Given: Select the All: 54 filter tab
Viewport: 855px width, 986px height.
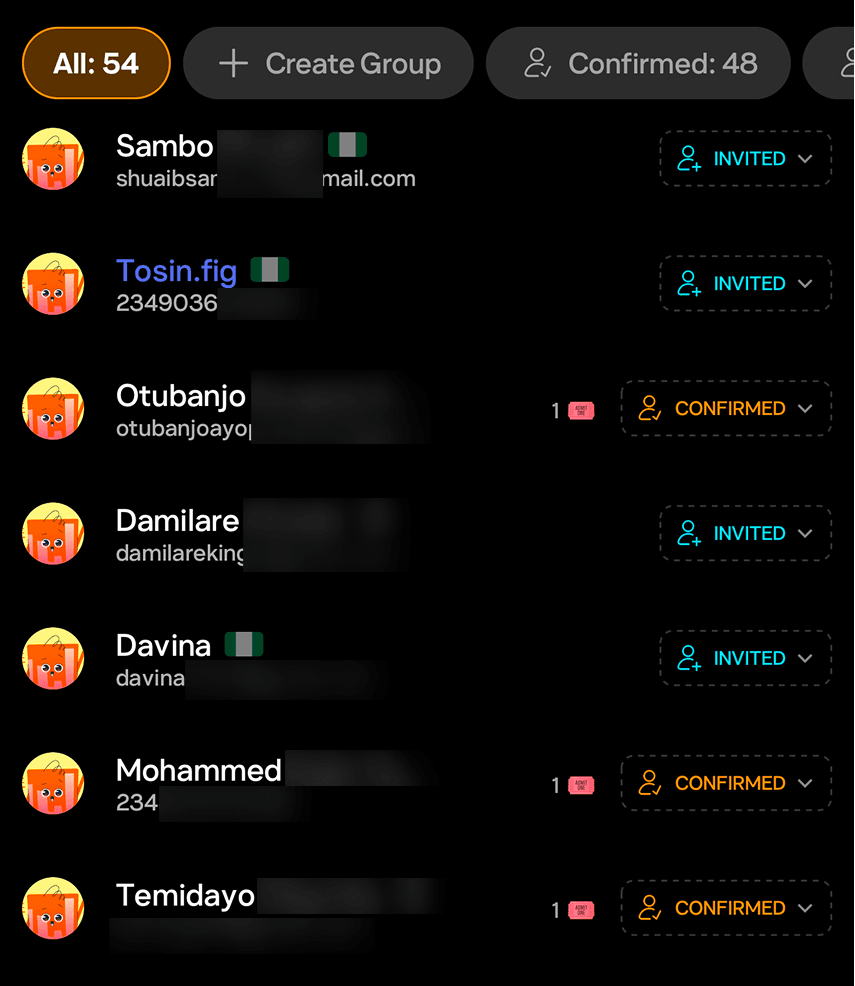Looking at the screenshot, I should 96,62.
